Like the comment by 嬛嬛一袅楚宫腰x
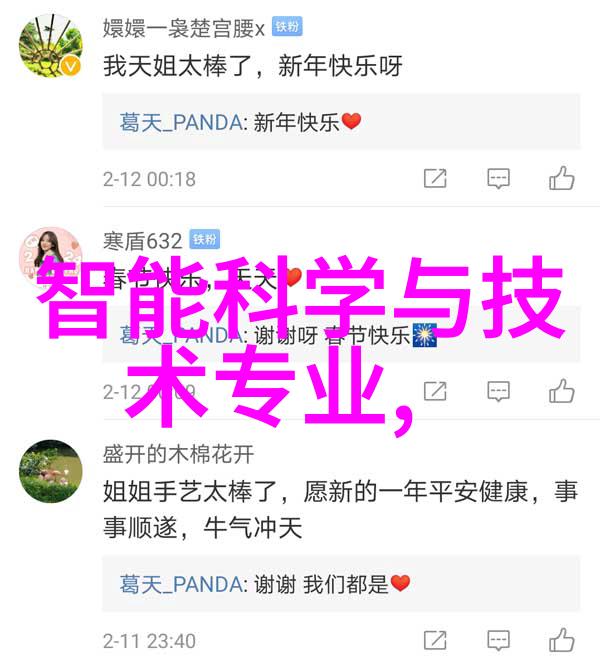 pyautogui.click(x=562, y=179)
